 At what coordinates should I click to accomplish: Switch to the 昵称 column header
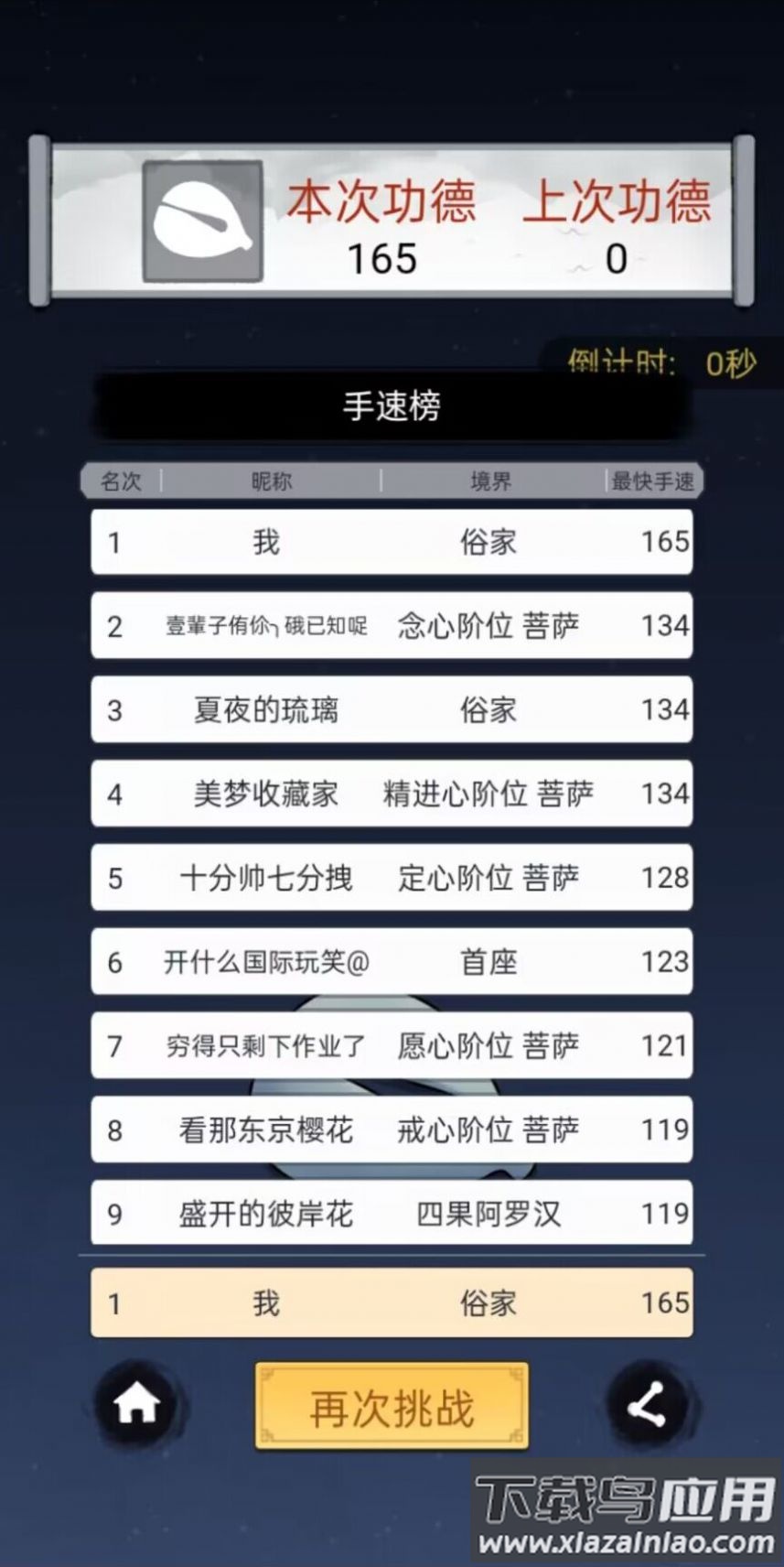(x=270, y=480)
